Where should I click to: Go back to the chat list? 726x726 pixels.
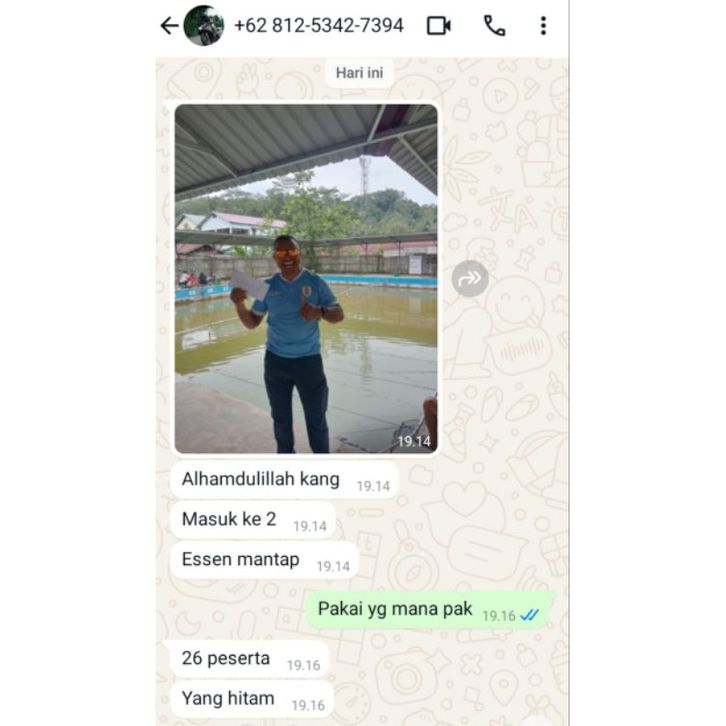(x=169, y=26)
